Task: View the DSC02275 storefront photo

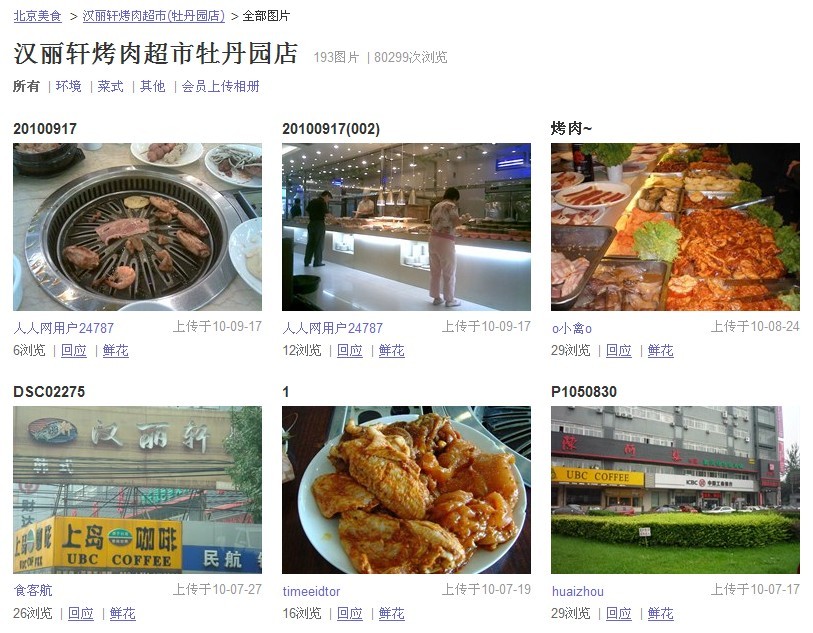Action: (x=137, y=490)
